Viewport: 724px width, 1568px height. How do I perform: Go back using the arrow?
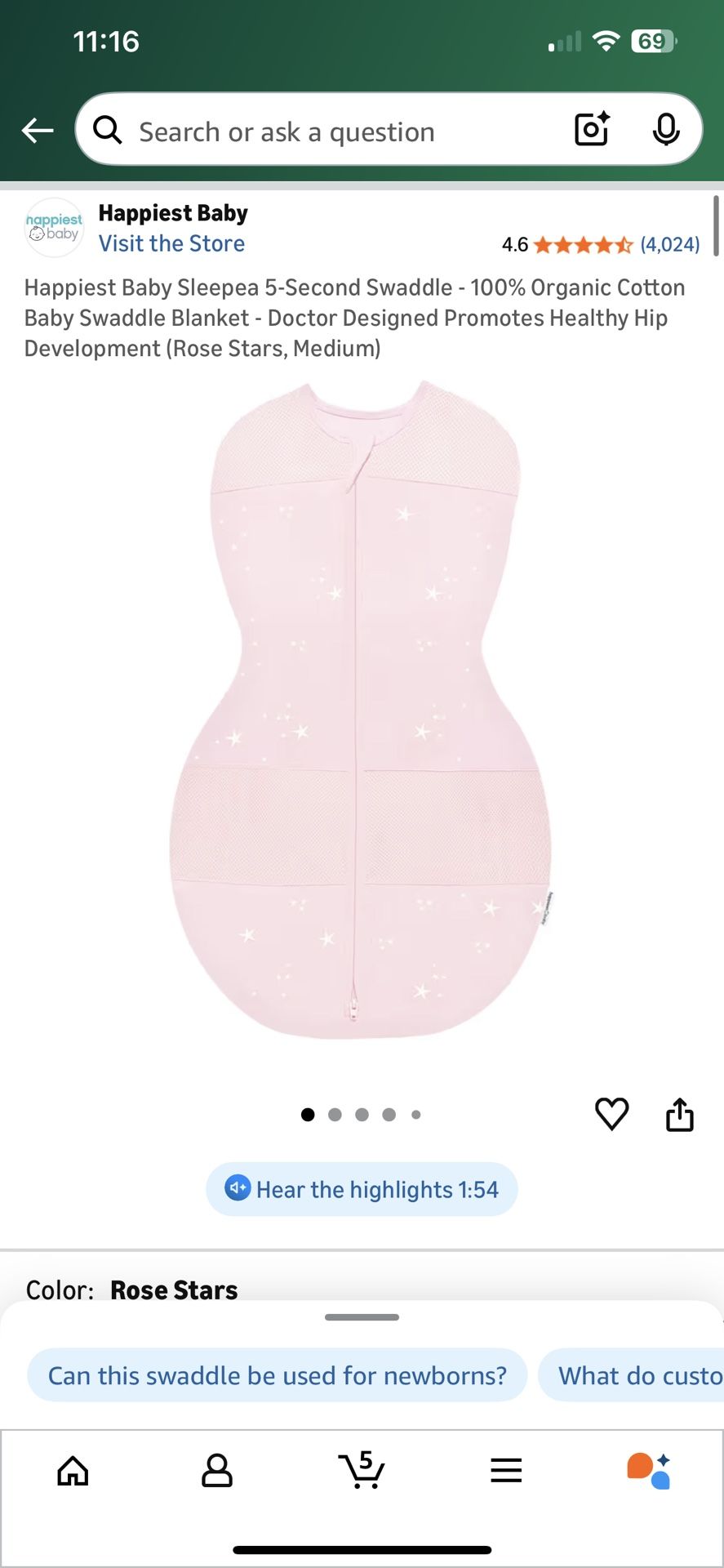tap(38, 130)
